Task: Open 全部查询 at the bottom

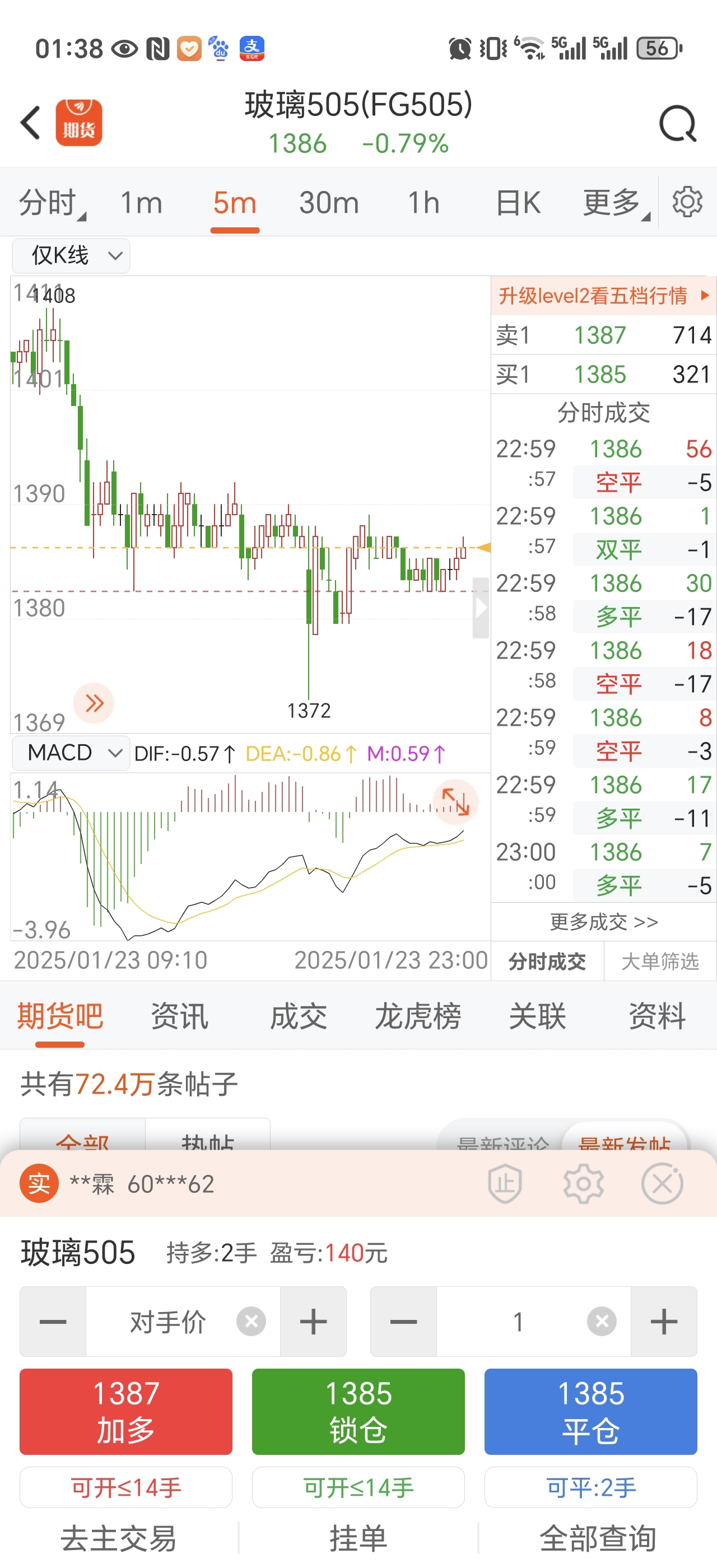Action: pos(598,1538)
